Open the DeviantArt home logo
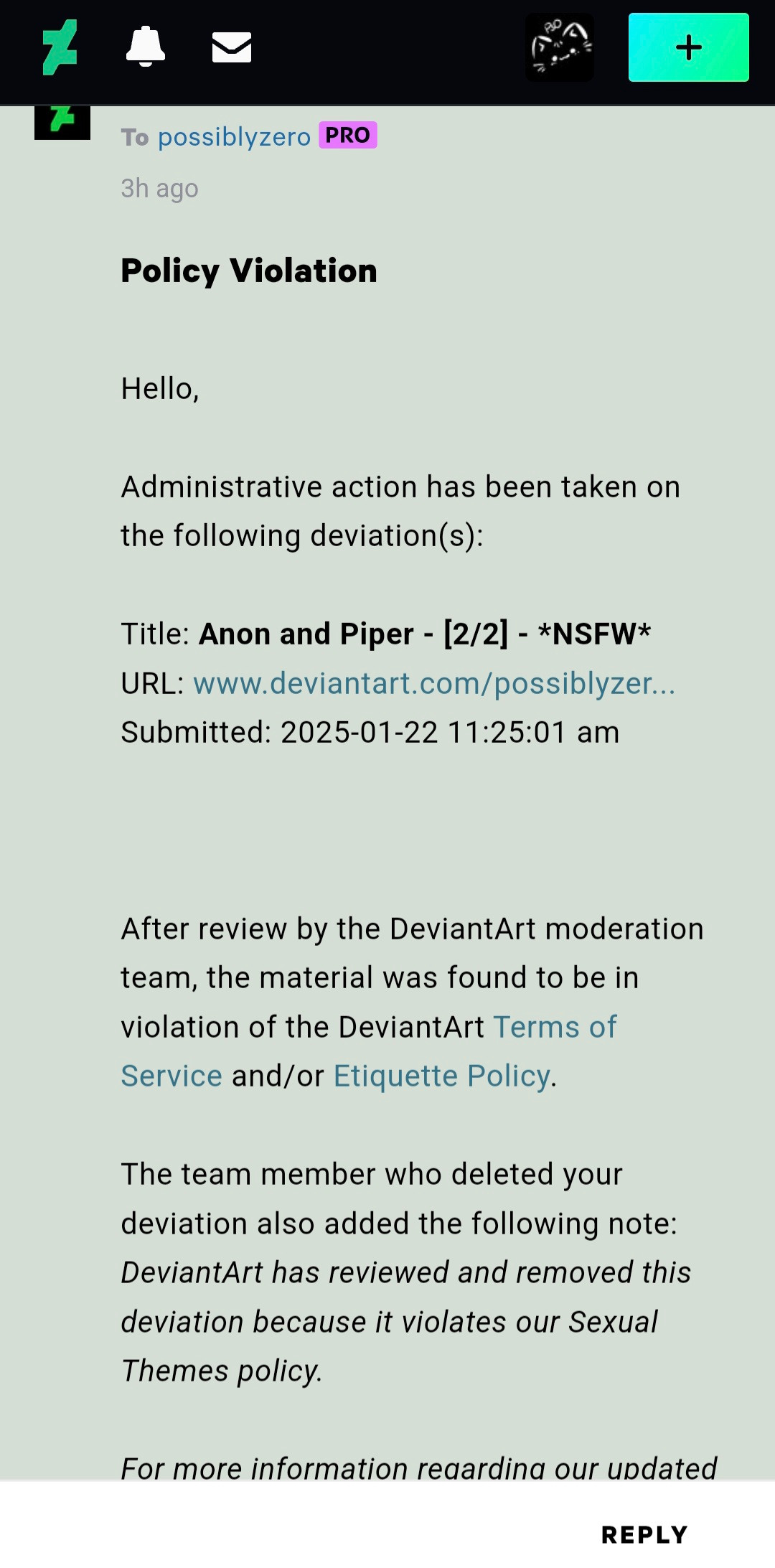 pos(60,47)
